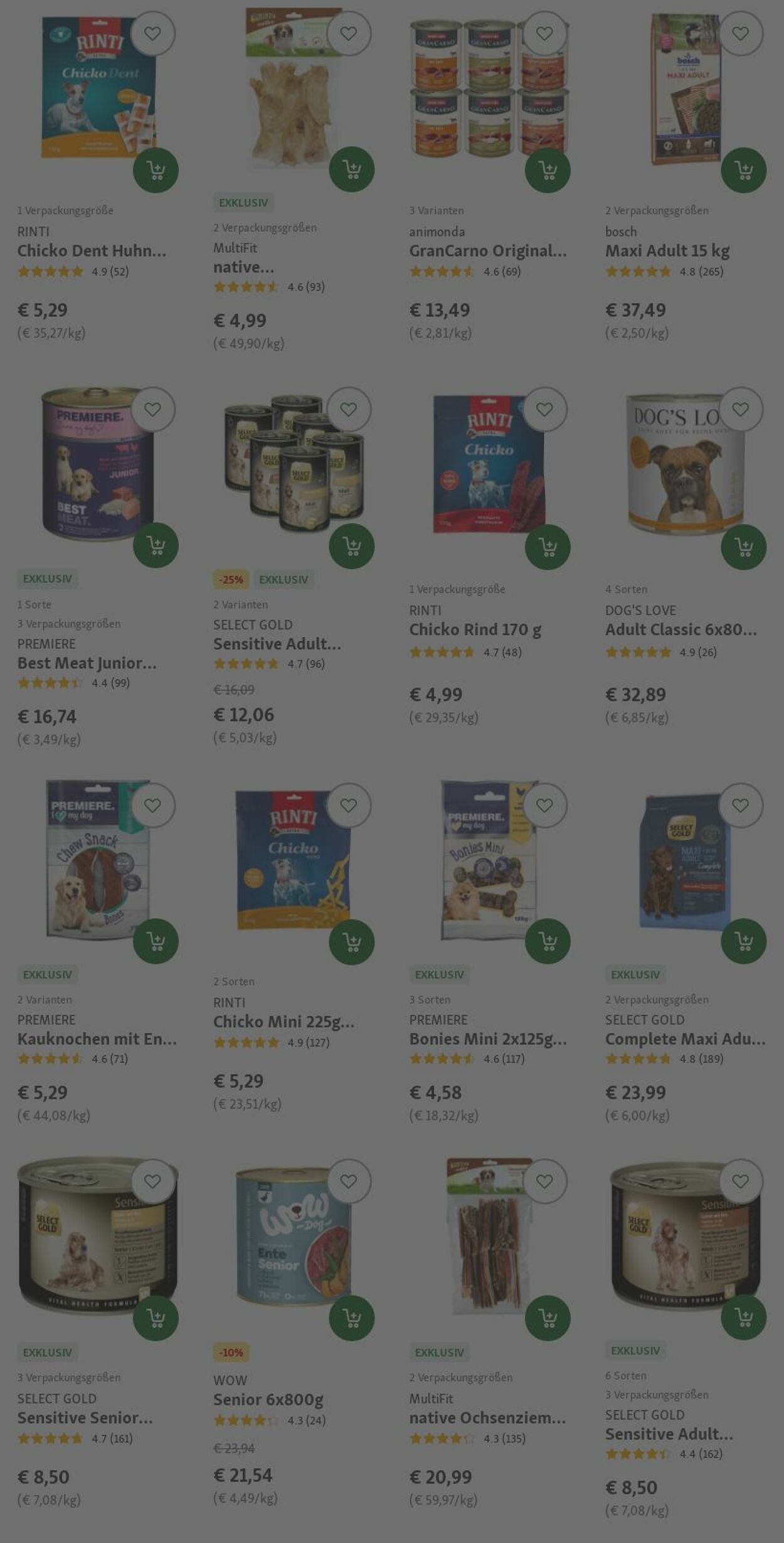The width and height of the screenshot is (784, 1543).
Task: Open PREMIERE Best Meat Junior product
Action: (x=87, y=663)
